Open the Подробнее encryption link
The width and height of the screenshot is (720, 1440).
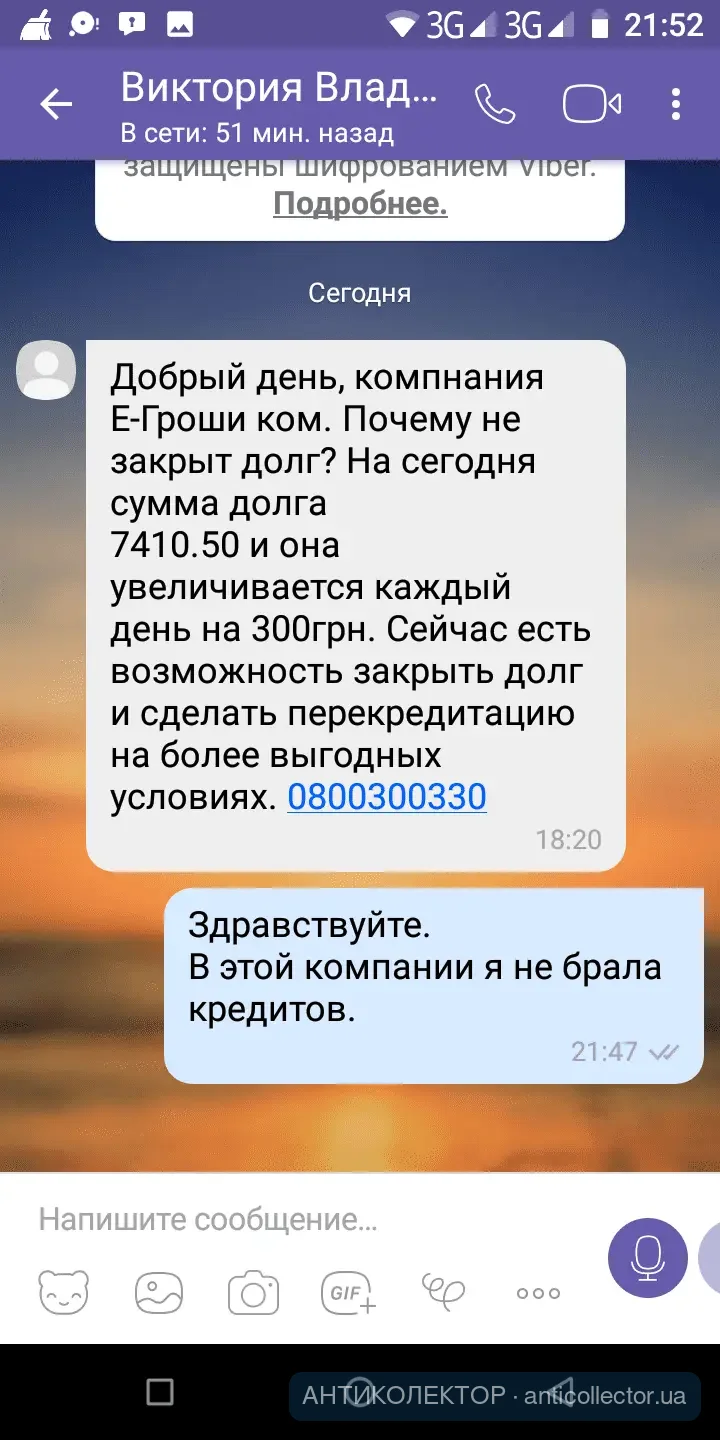(x=360, y=204)
